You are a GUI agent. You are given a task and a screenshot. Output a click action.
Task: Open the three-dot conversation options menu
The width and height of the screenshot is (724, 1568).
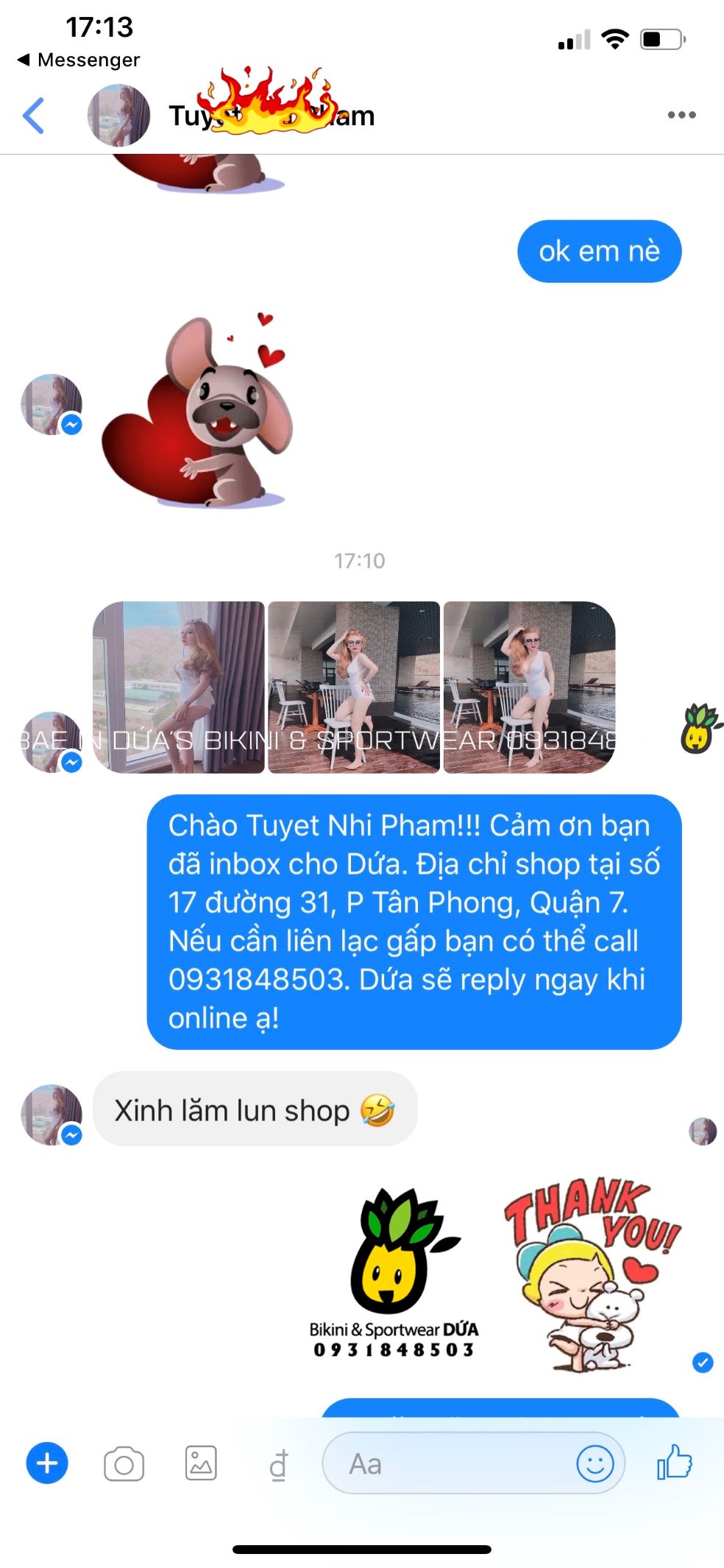click(x=681, y=115)
